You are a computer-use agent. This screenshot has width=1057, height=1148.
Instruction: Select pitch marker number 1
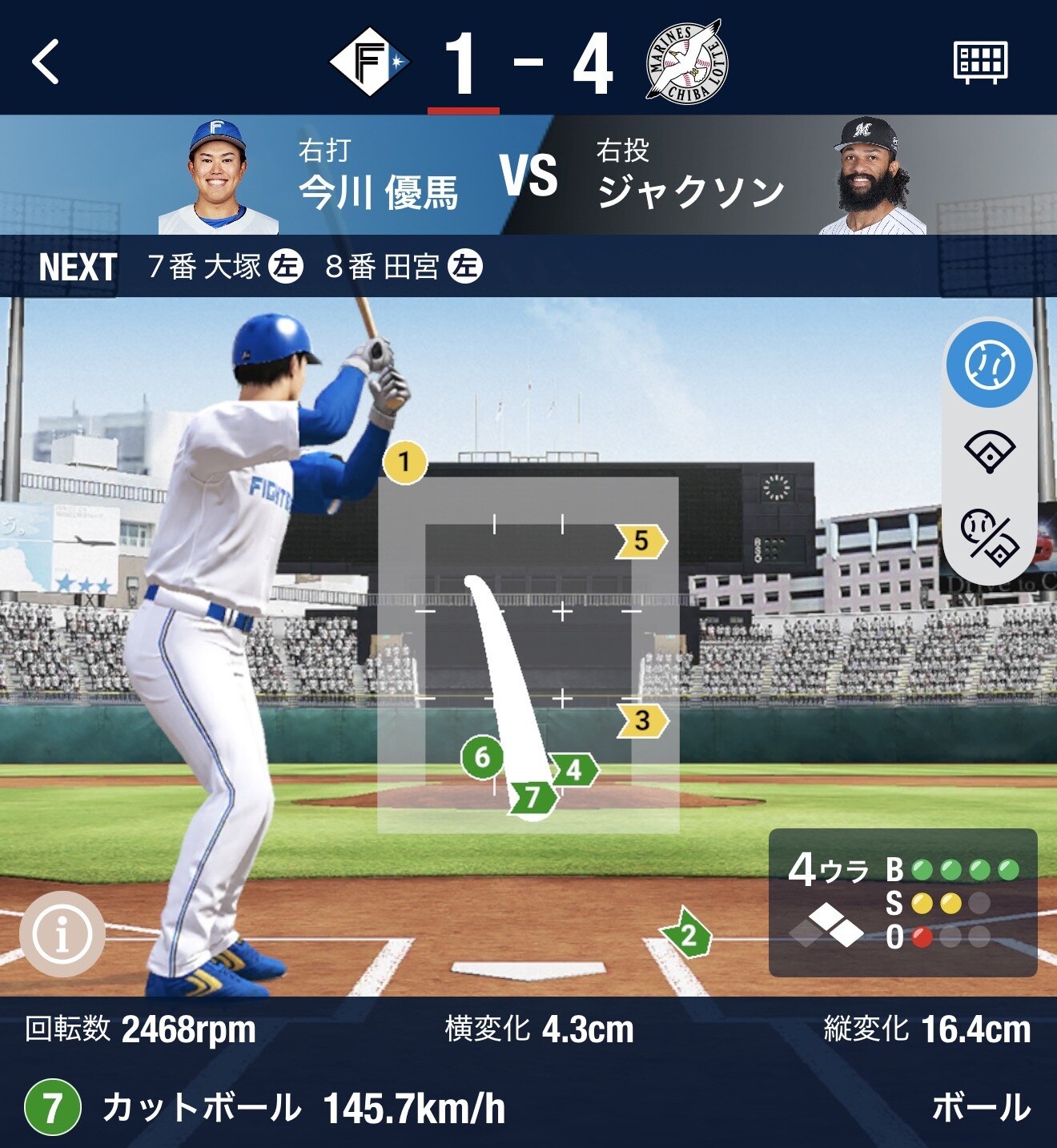[404, 461]
